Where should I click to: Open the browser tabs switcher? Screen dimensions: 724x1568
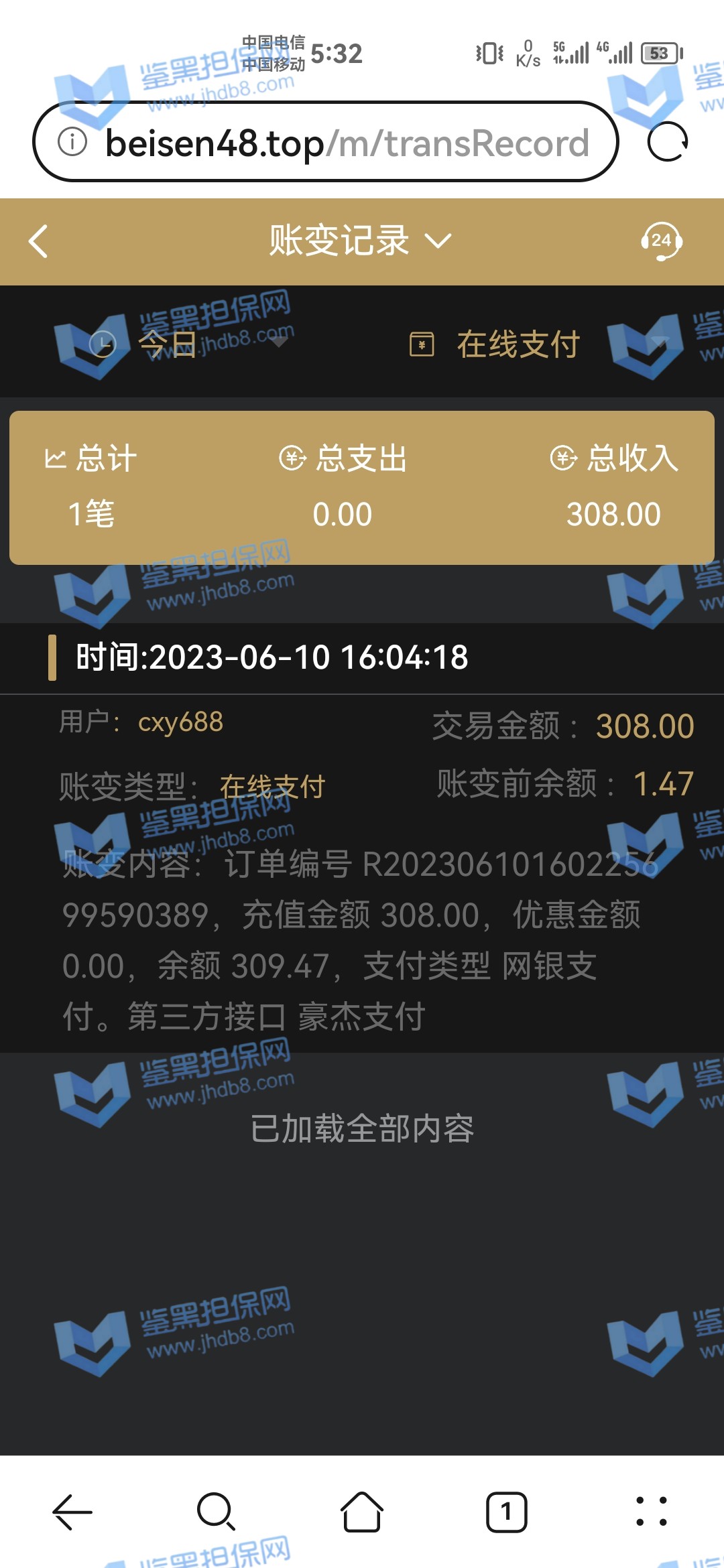pos(506,1512)
